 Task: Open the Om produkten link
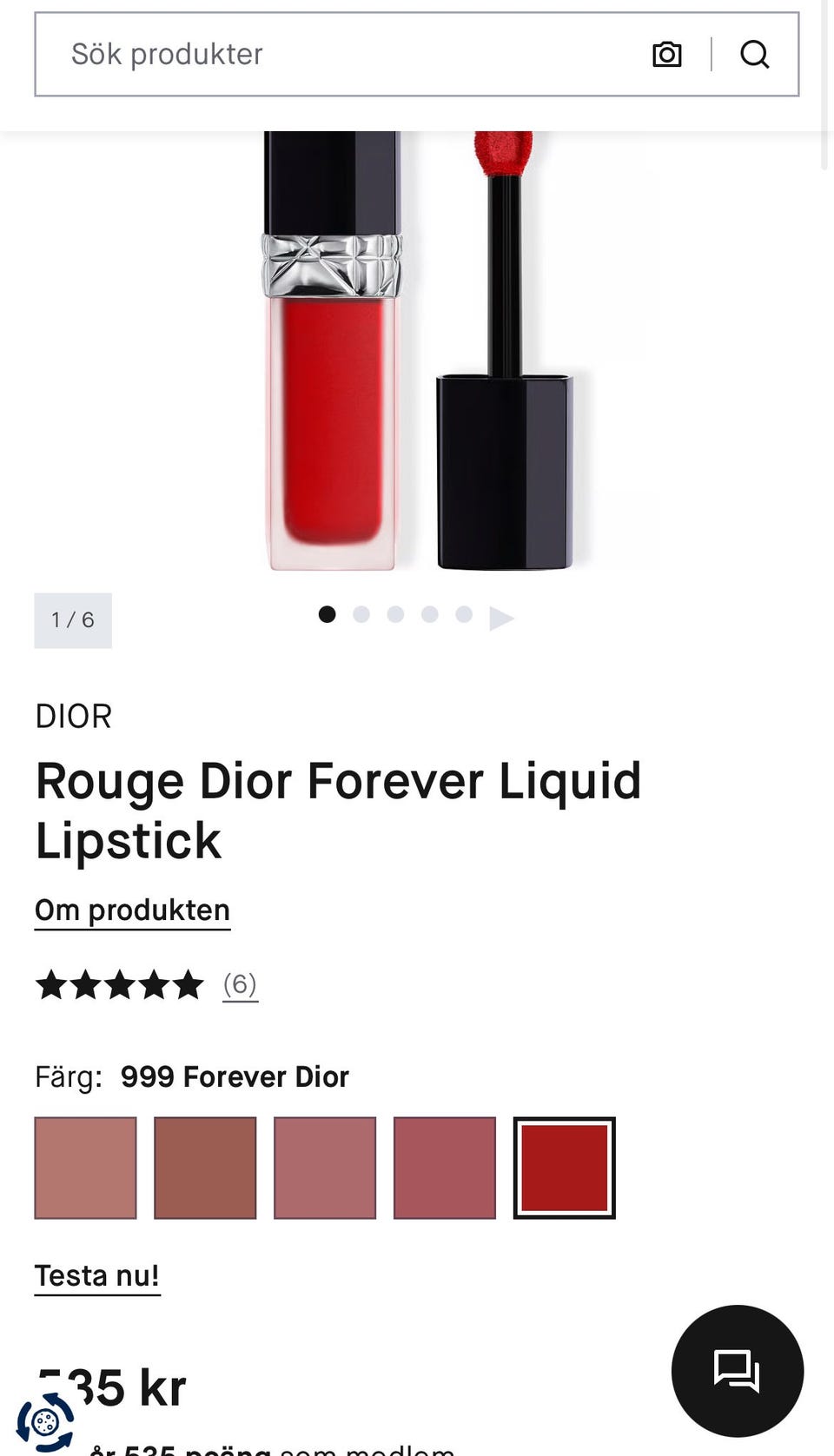[132, 910]
